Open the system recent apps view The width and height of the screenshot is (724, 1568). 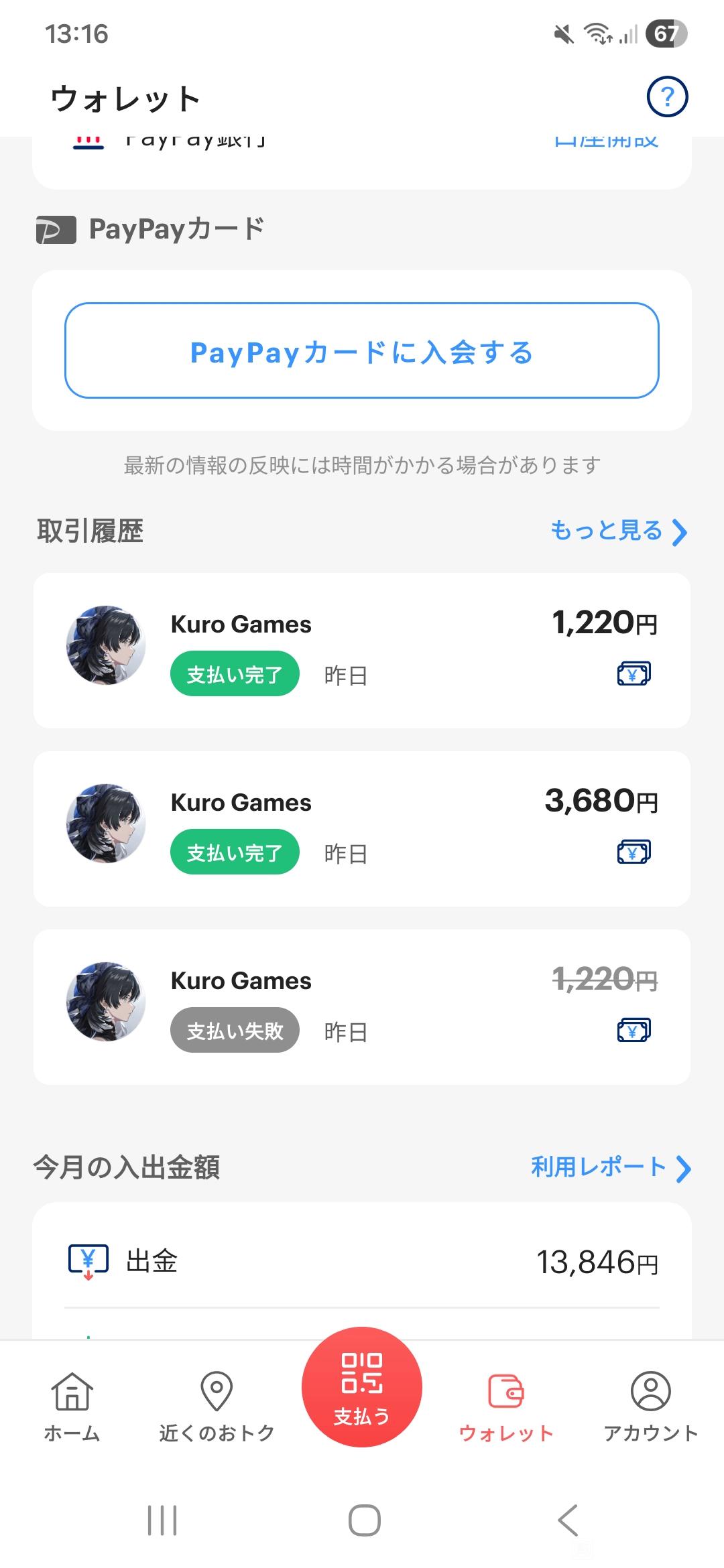162,1519
